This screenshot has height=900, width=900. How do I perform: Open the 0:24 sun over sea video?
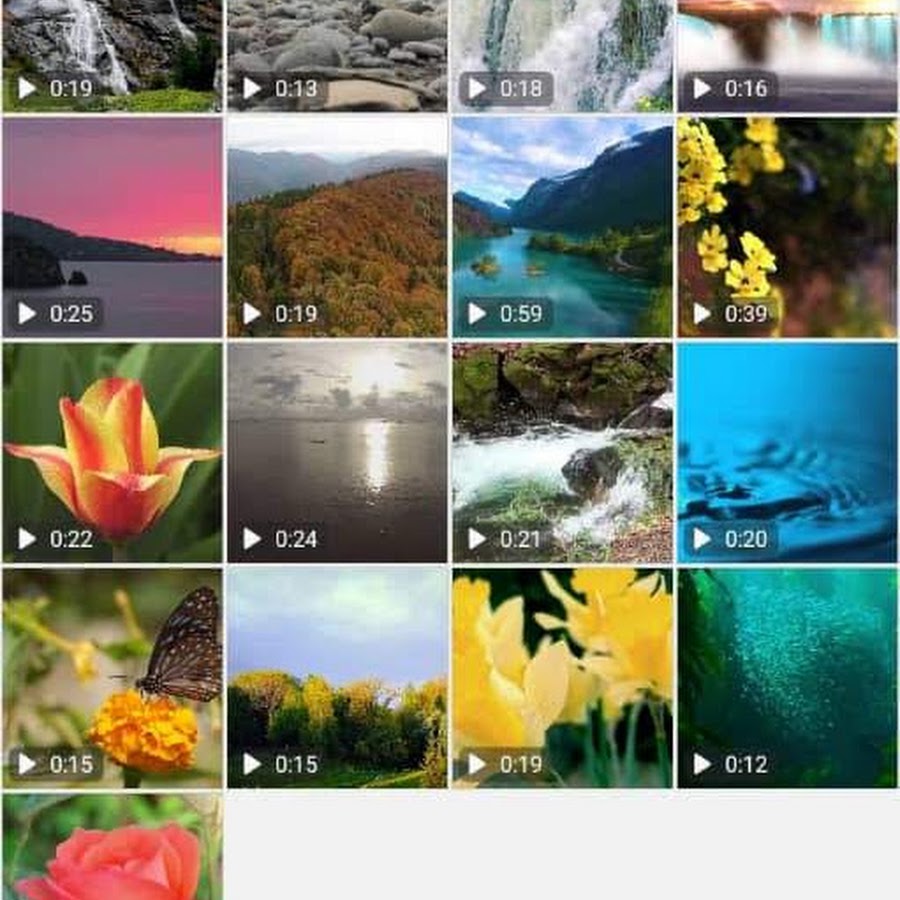click(337, 453)
